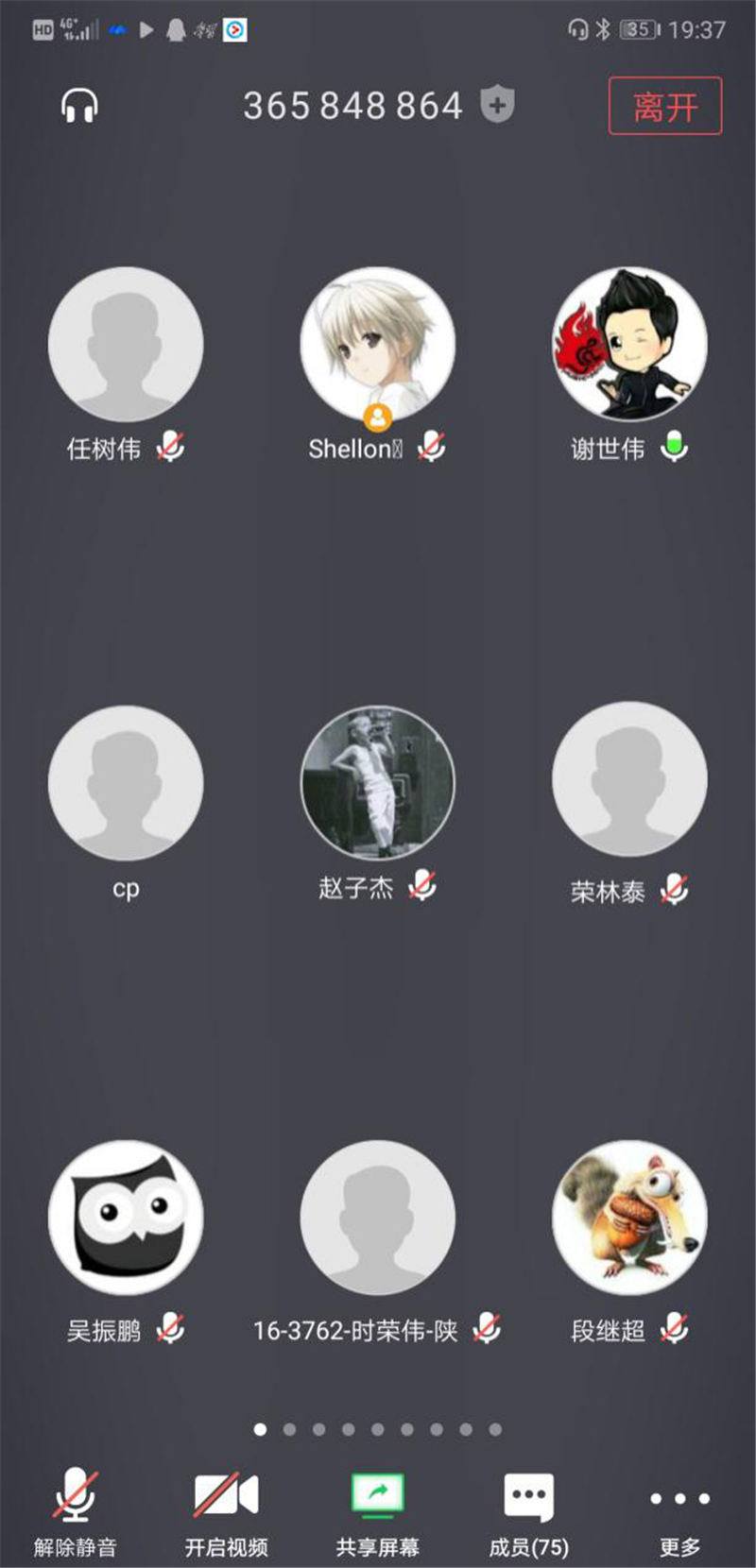Tap participant 16-3762-时荣伟-陕 avatar

[377, 1219]
